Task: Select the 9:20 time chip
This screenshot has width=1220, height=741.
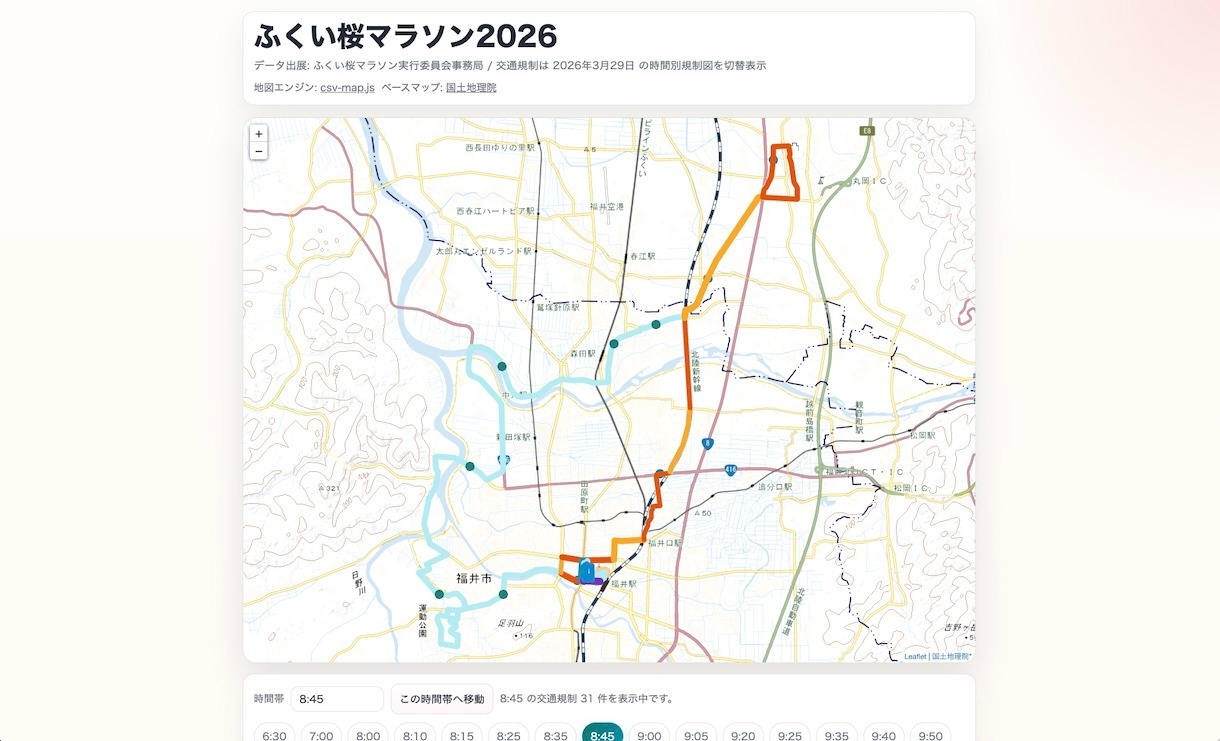Action: 743,734
